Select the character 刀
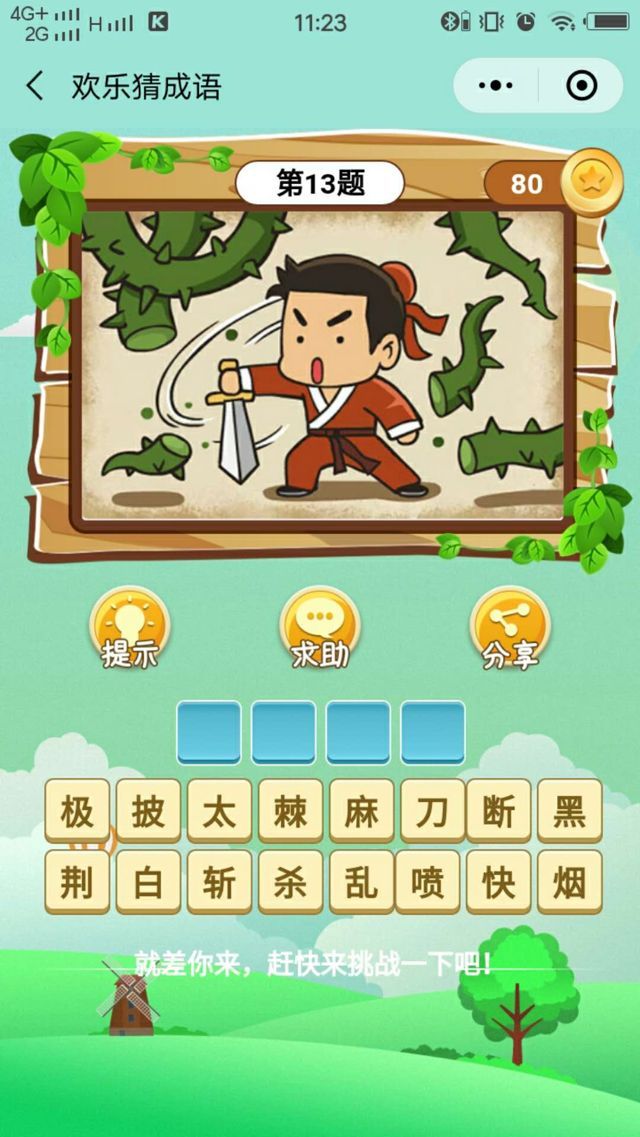Screen dimensions: 640x1137 pyautogui.click(x=432, y=810)
